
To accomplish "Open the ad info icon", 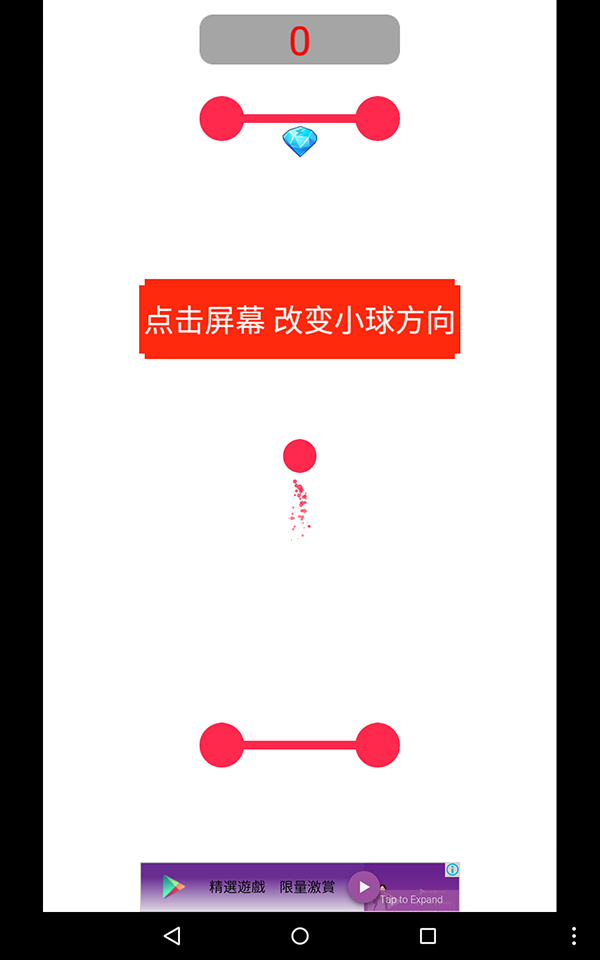I will 452,870.
